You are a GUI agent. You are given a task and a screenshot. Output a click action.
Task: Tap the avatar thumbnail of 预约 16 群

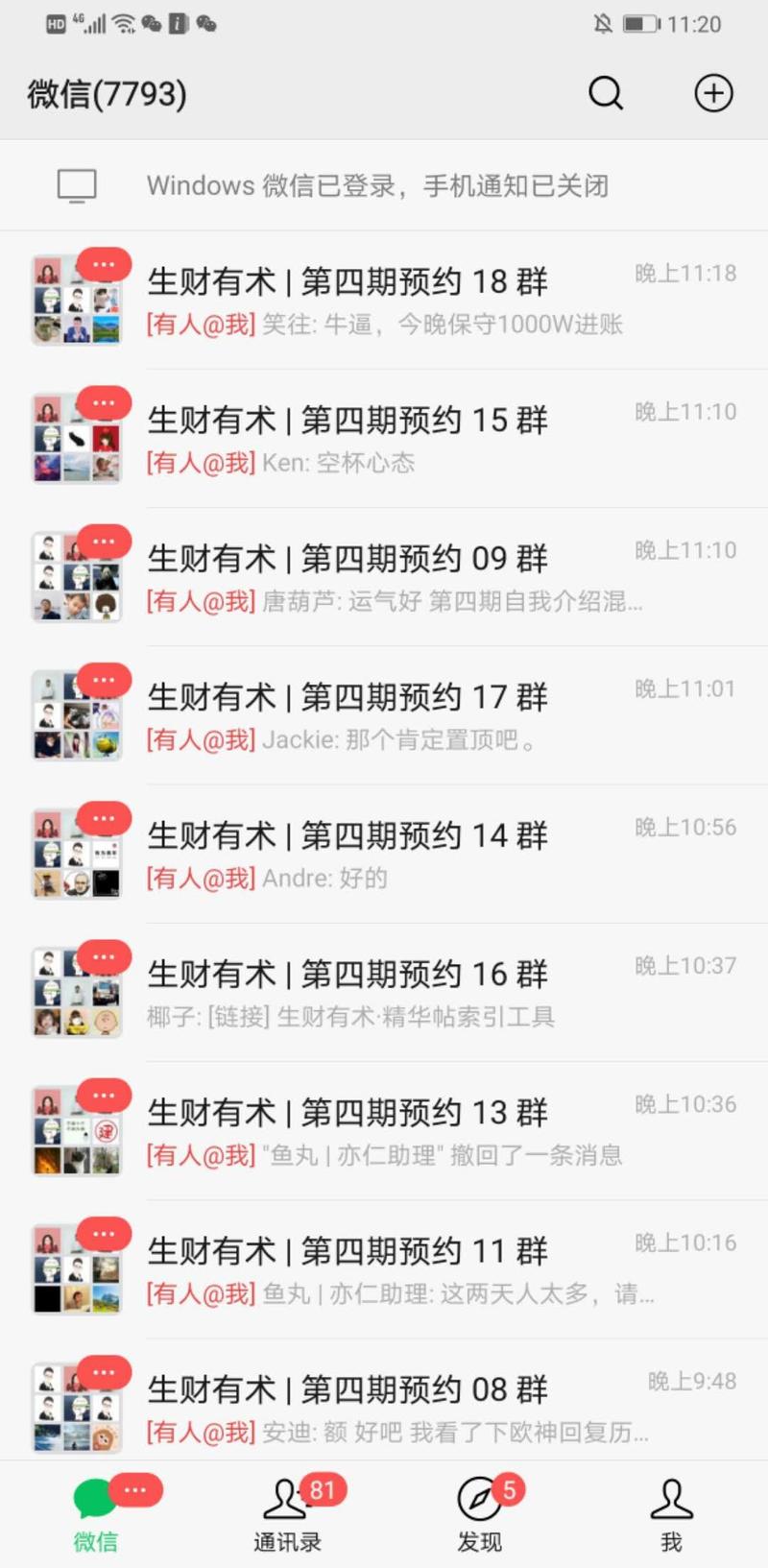(77, 989)
